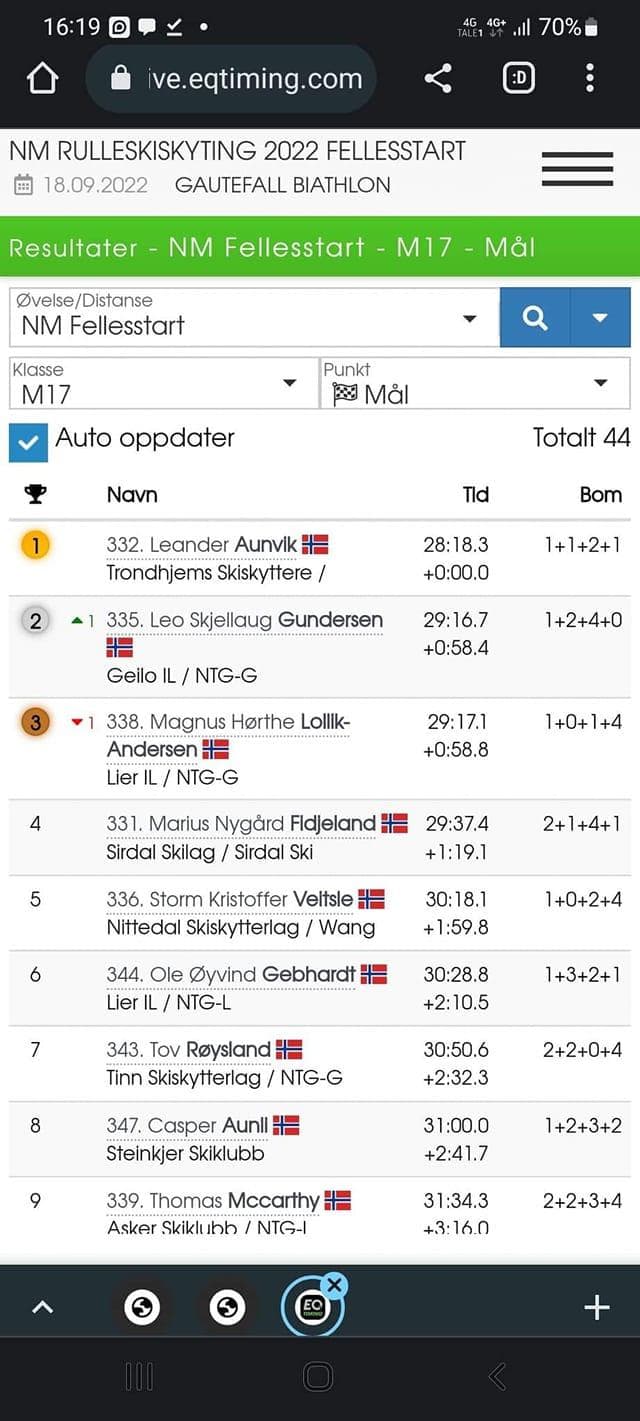Disable the Auto oppdater checkbox
Screen dimensions: 640x1421
[28, 441]
